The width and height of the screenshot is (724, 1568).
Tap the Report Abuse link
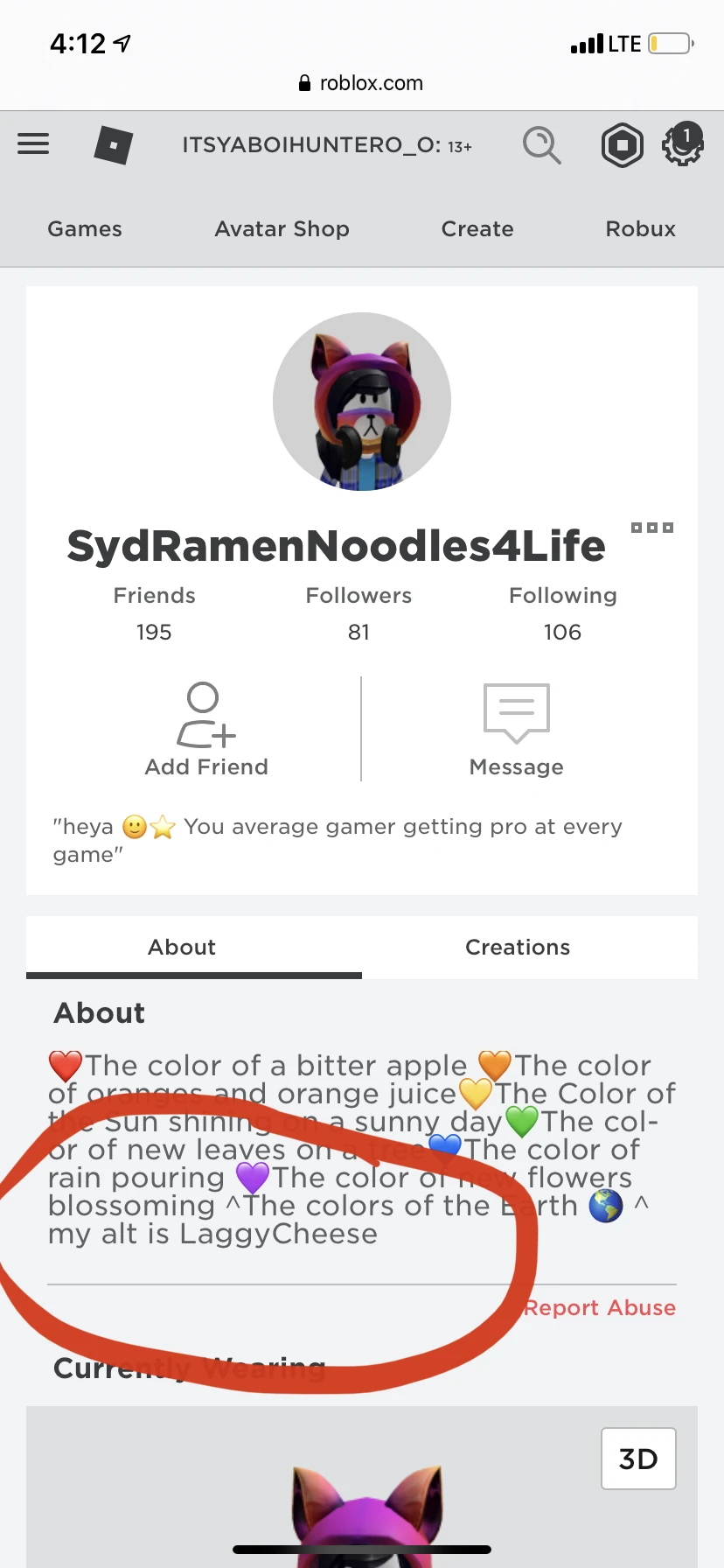(x=600, y=1307)
